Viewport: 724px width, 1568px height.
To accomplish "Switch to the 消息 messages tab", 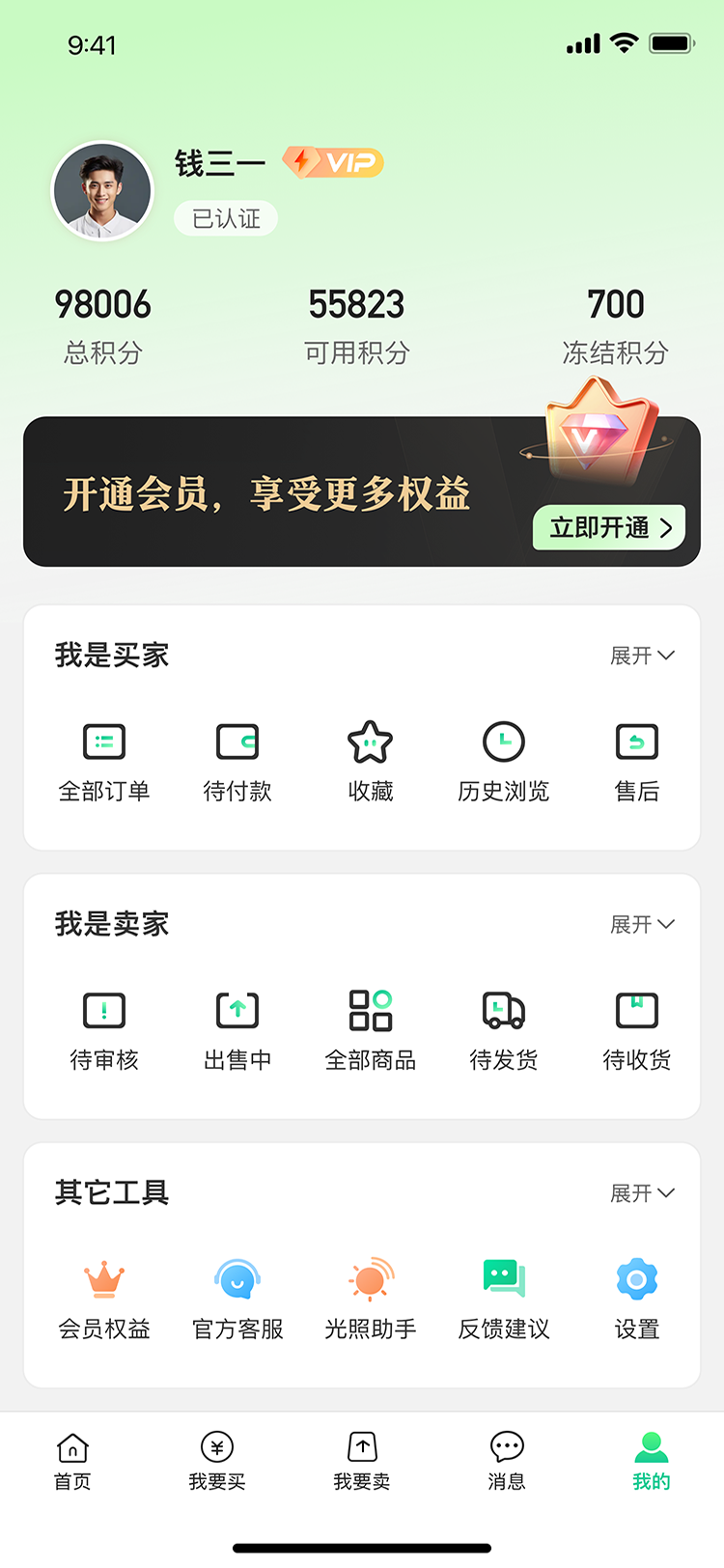I will coord(506,1458).
